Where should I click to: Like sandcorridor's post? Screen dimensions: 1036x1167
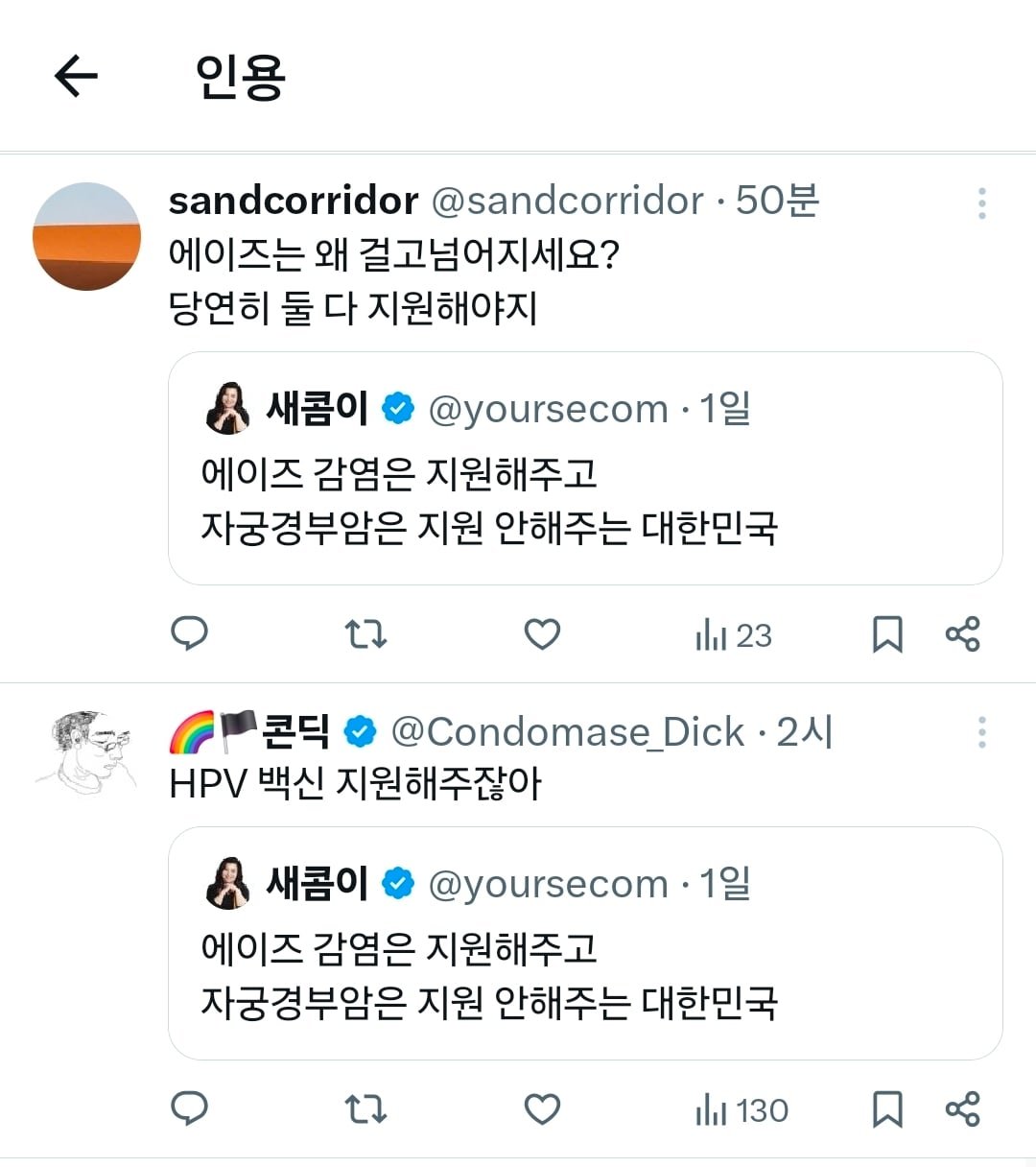tap(542, 634)
